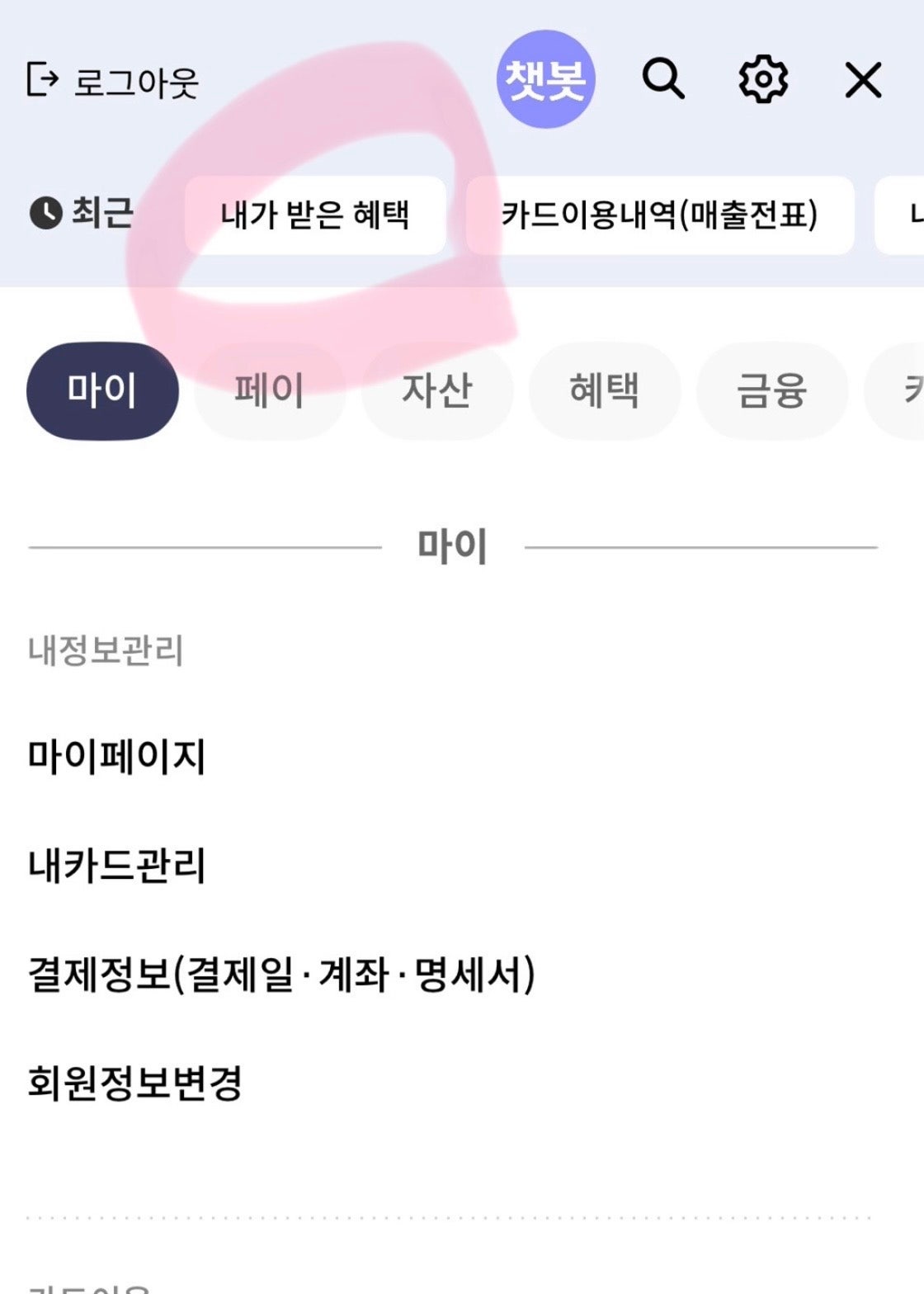The width and height of the screenshot is (924, 1294).
Task: Open 마이페이지
Action: (x=116, y=756)
